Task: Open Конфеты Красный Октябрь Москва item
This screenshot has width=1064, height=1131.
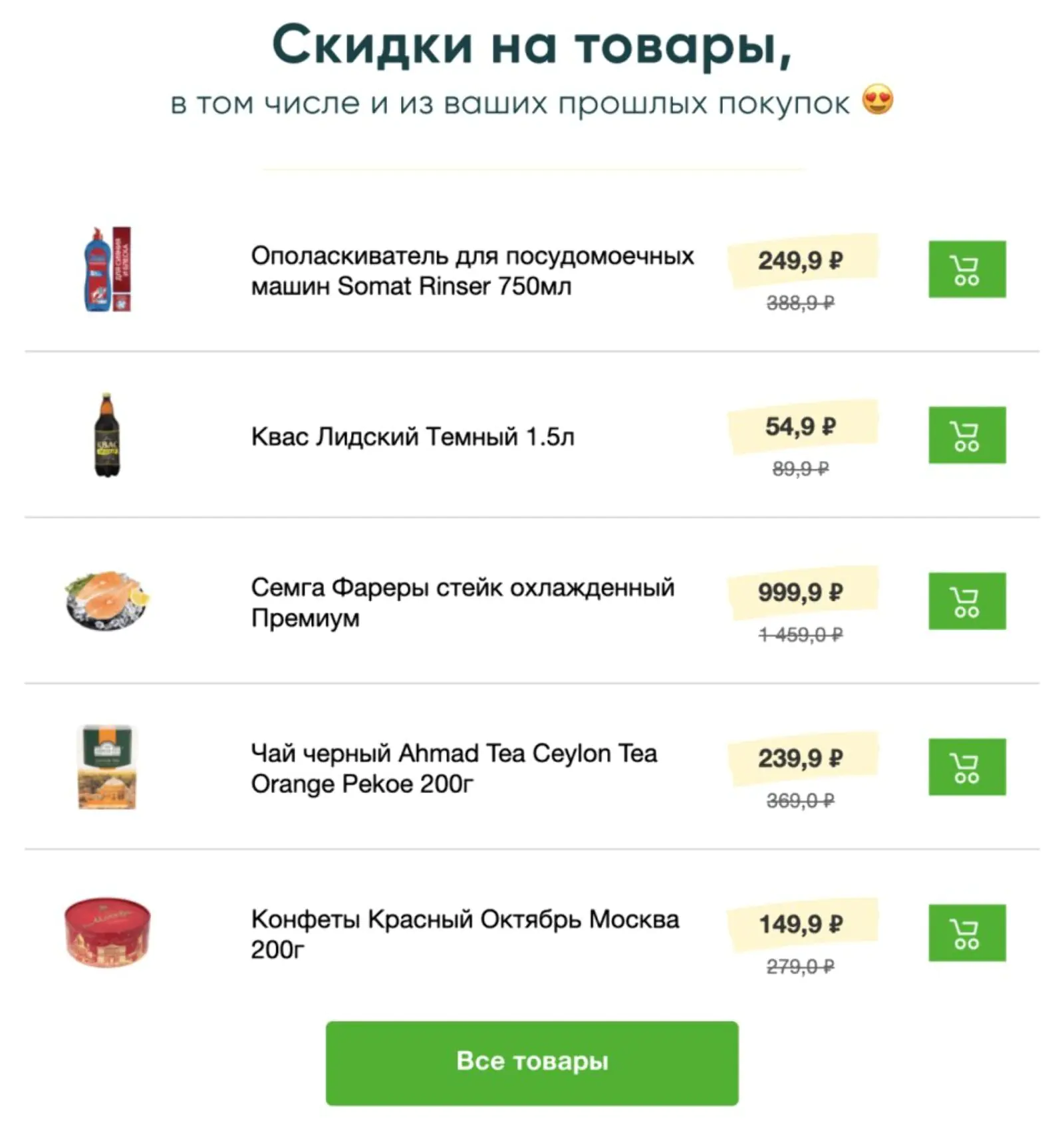Action: point(464,933)
